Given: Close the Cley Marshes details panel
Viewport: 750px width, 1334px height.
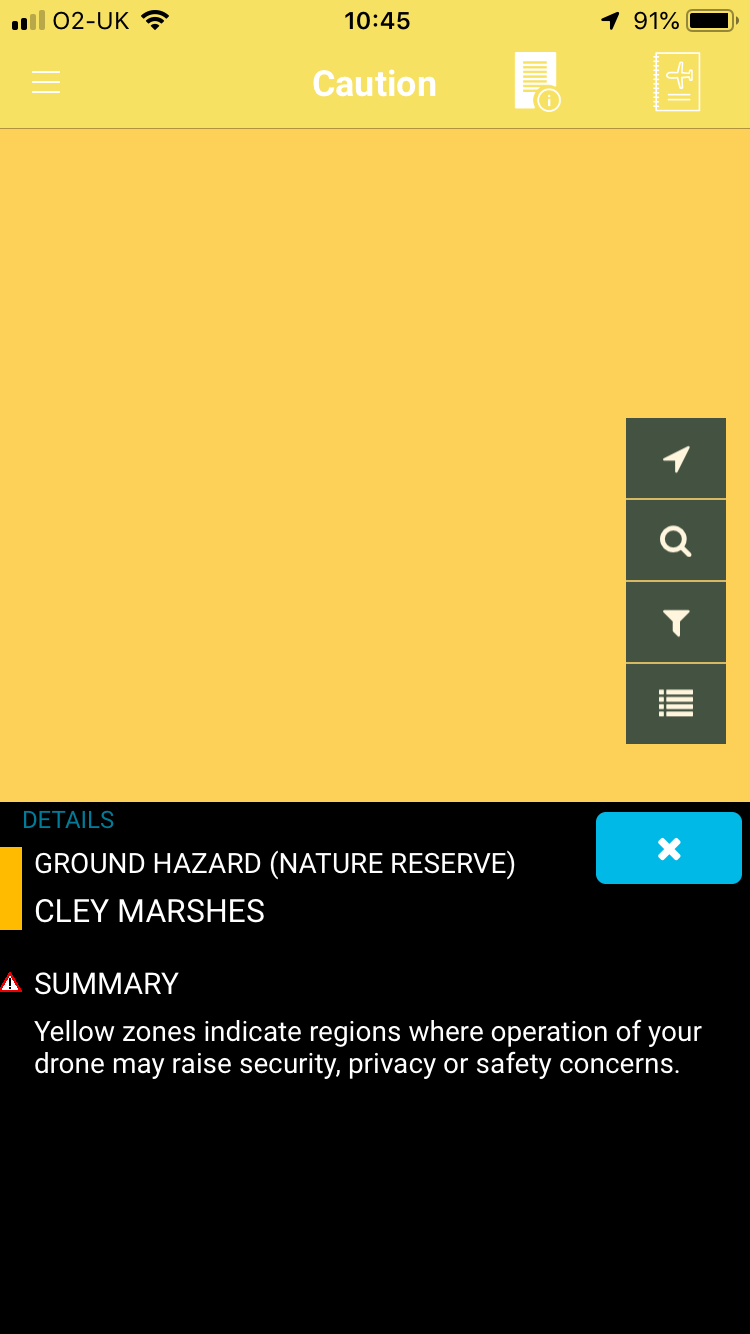Looking at the screenshot, I should (669, 848).
